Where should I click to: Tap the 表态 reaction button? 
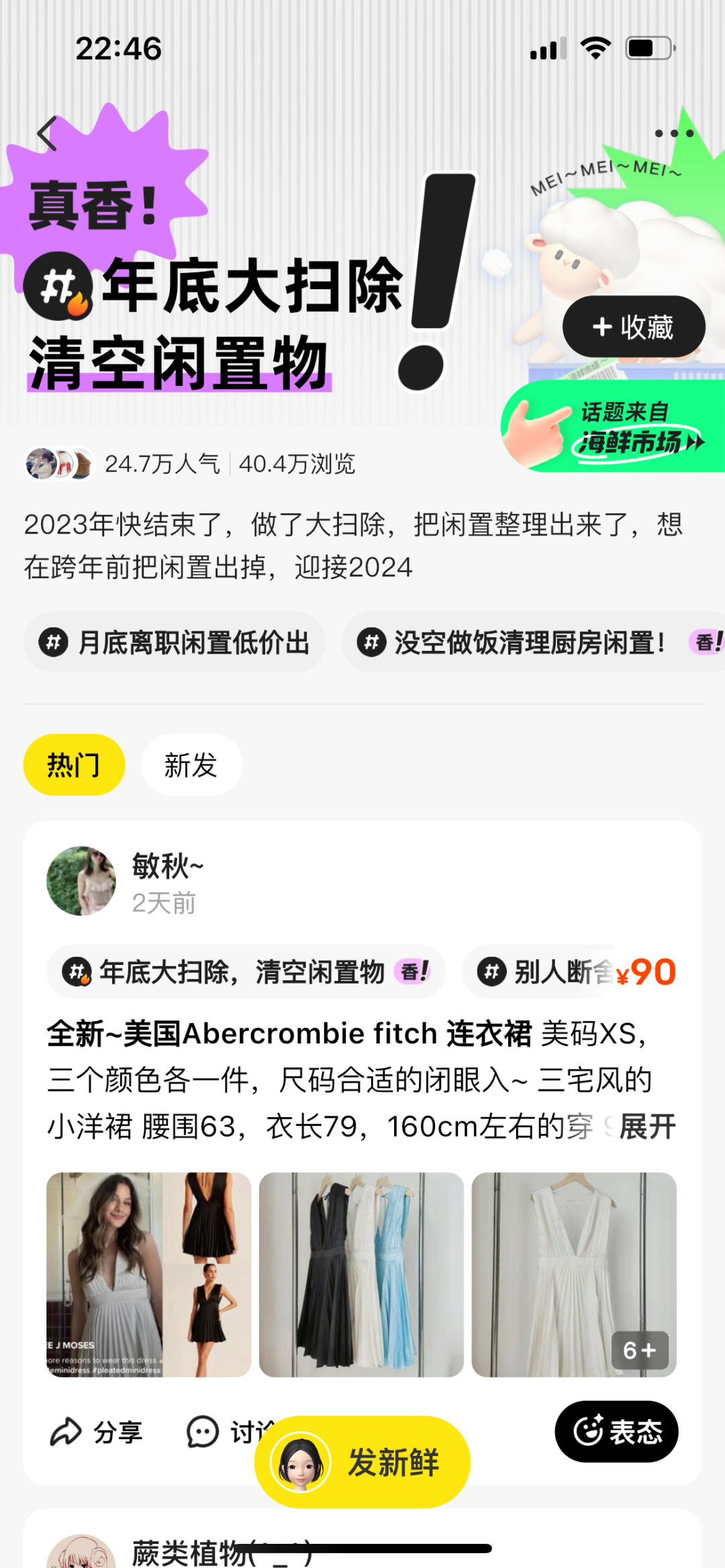[616, 1431]
